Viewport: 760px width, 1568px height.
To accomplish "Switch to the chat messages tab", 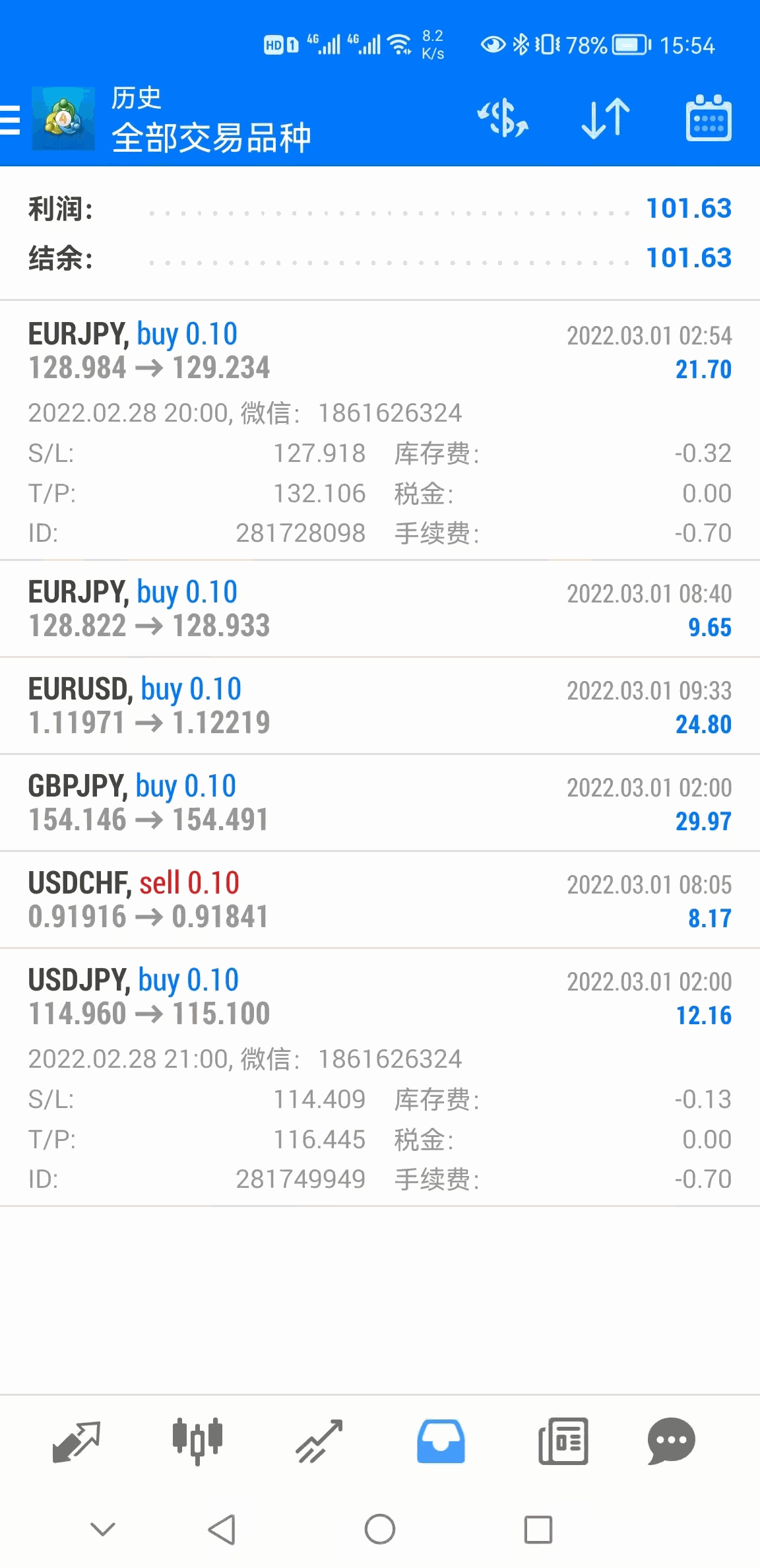I will click(671, 1441).
